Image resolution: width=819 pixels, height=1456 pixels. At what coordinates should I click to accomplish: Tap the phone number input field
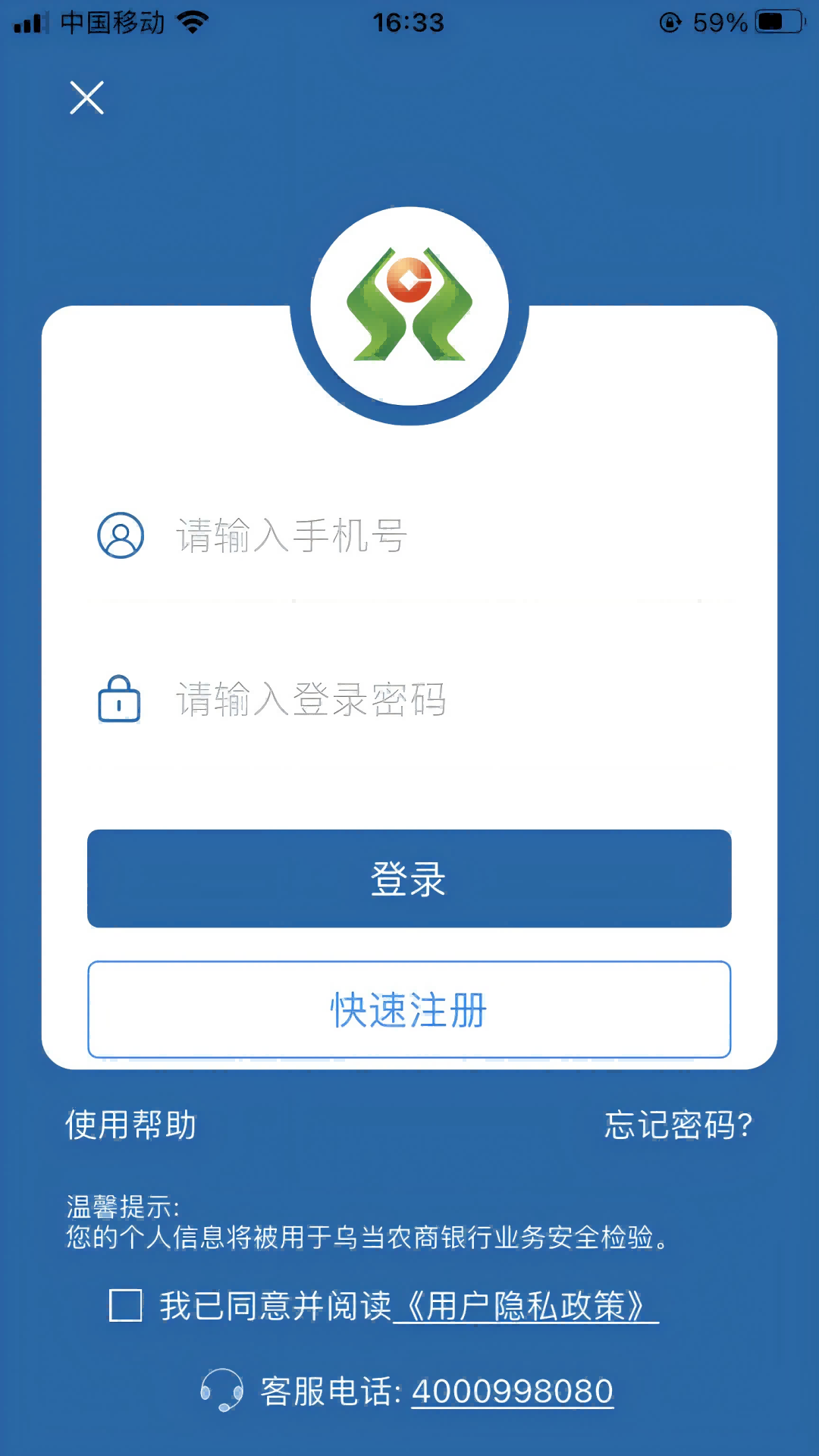pos(425,535)
